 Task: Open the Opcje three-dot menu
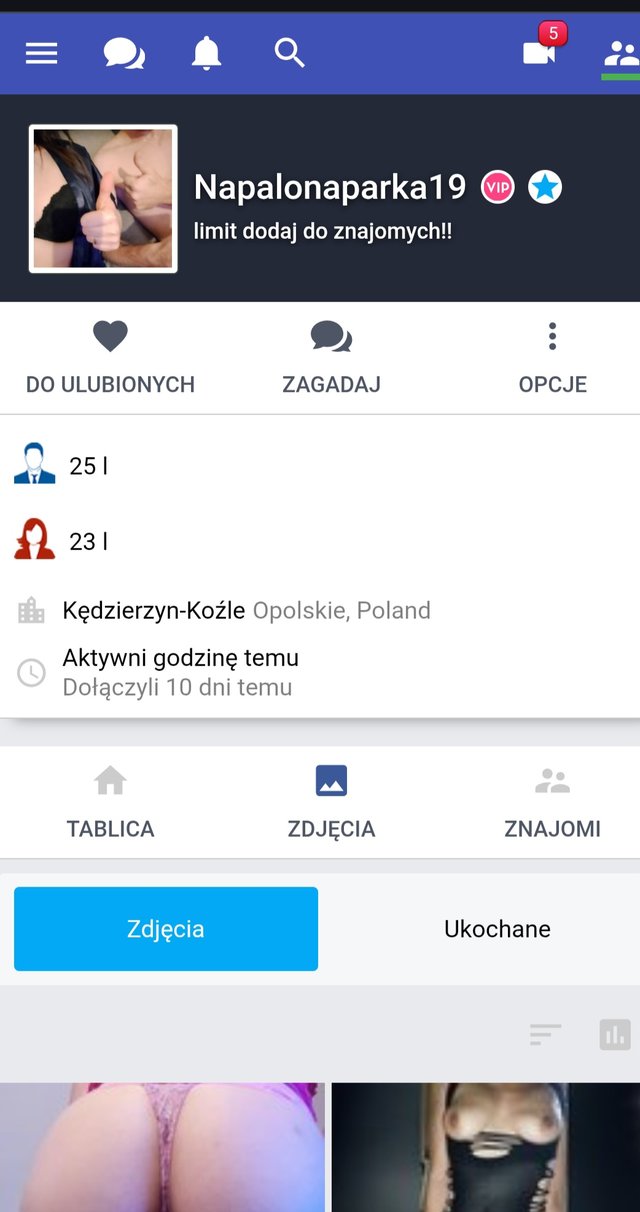point(552,358)
